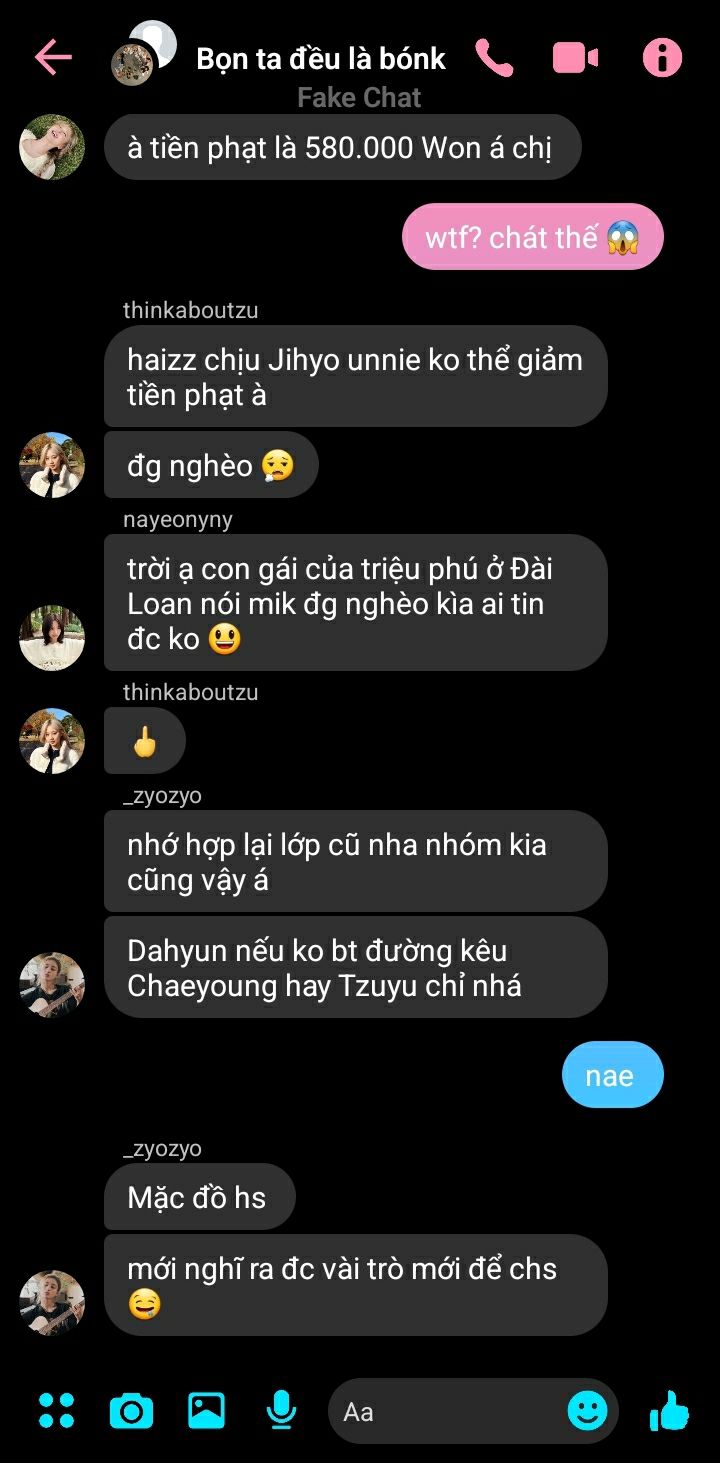The height and width of the screenshot is (1463, 720).
Task: Open the camera to take a photo
Action: pyautogui.click(x=131, y=1411)
